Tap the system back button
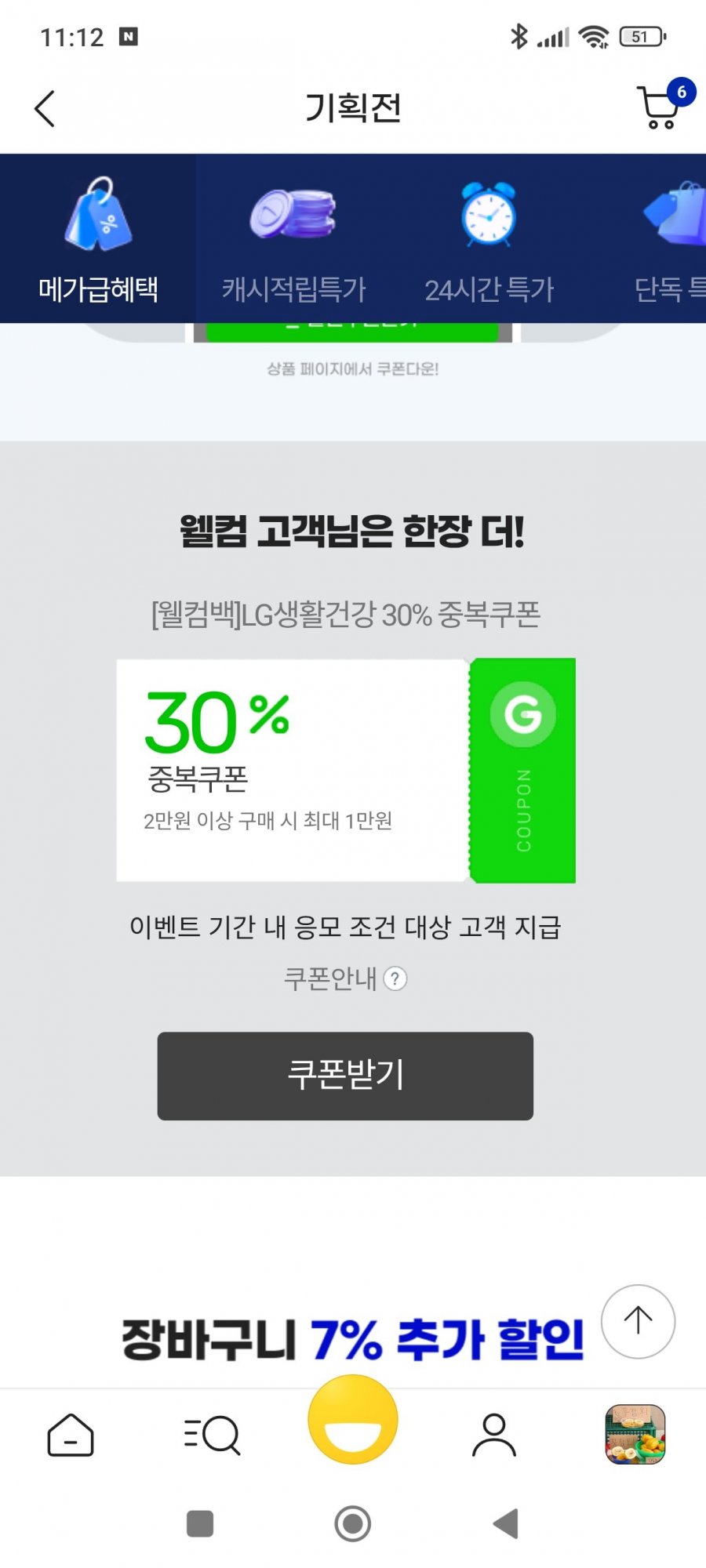This screenshot has height=1568, width=706. coord(506,1523)
